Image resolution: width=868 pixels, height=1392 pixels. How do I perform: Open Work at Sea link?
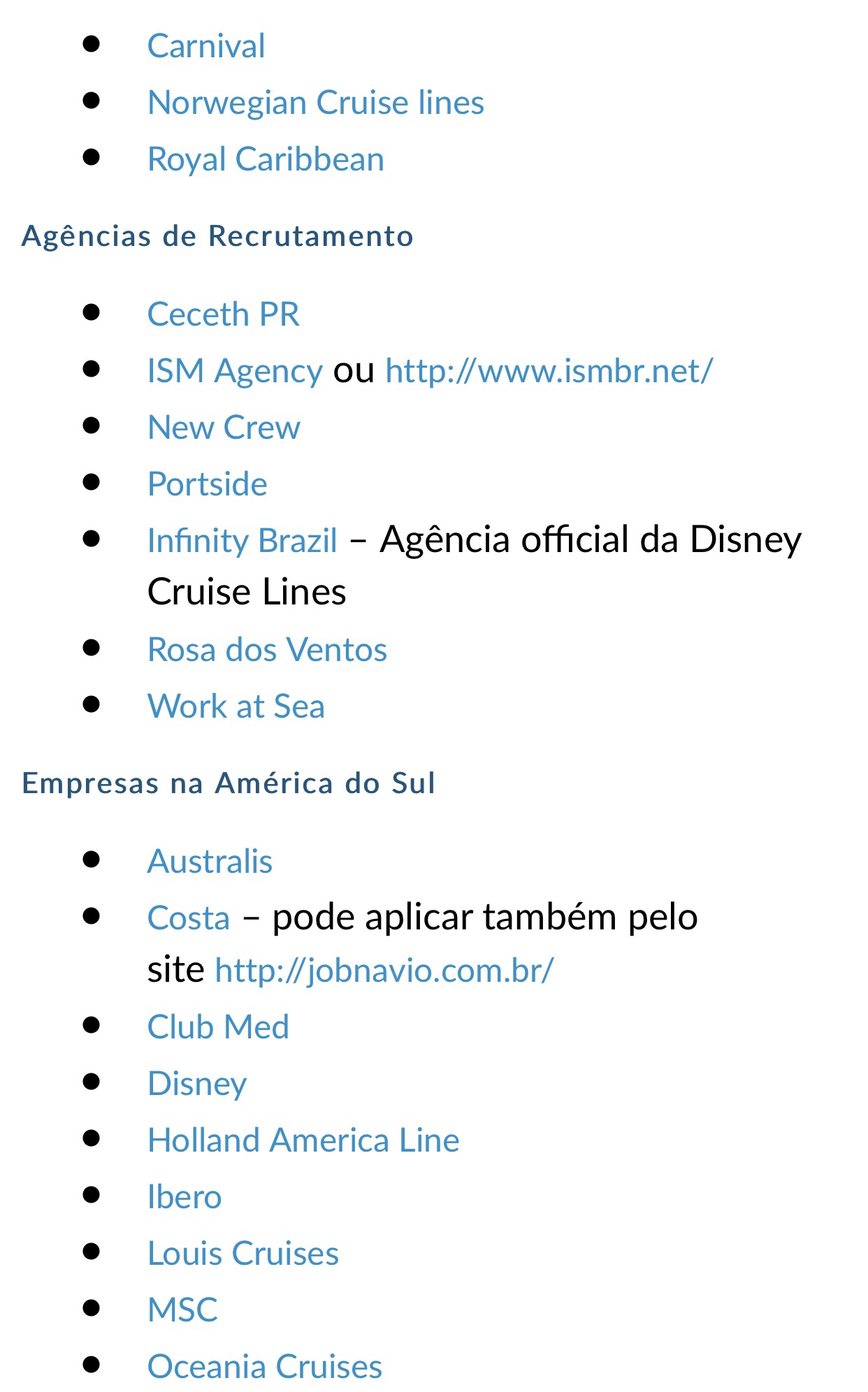pos(236,706)
